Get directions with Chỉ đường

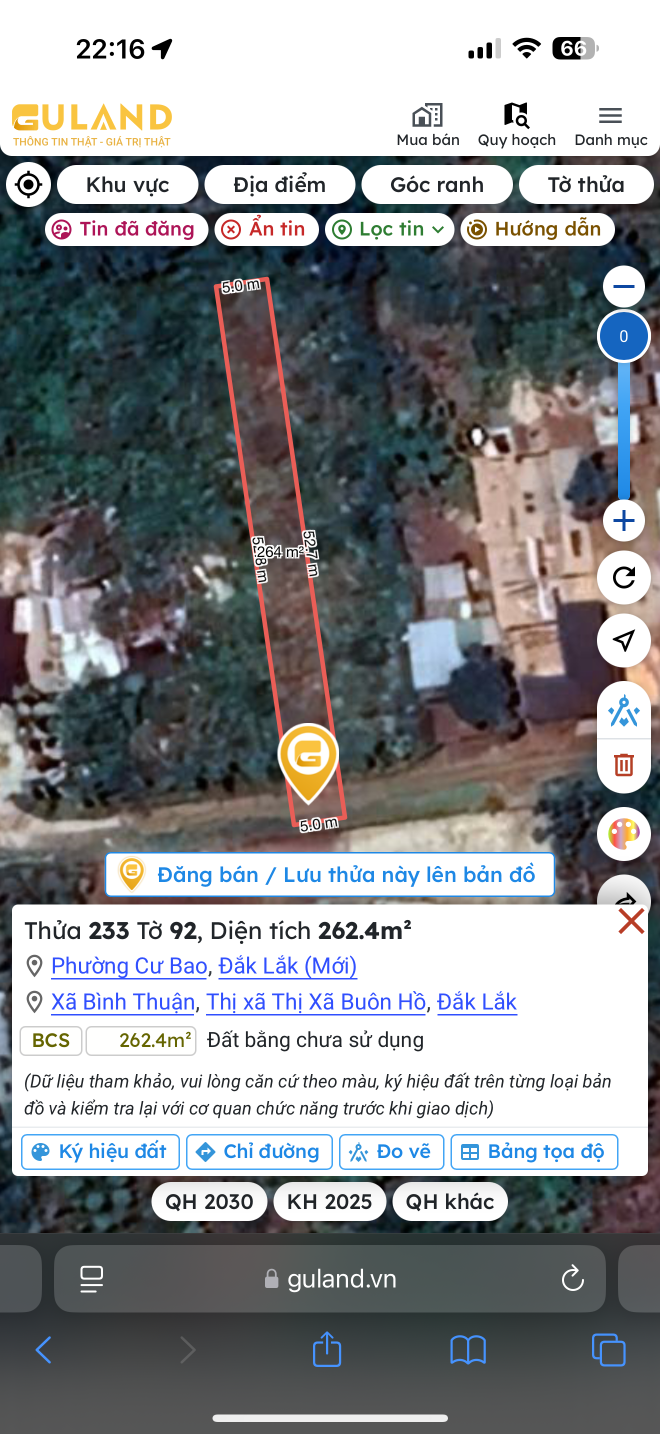coord(259,1151)
